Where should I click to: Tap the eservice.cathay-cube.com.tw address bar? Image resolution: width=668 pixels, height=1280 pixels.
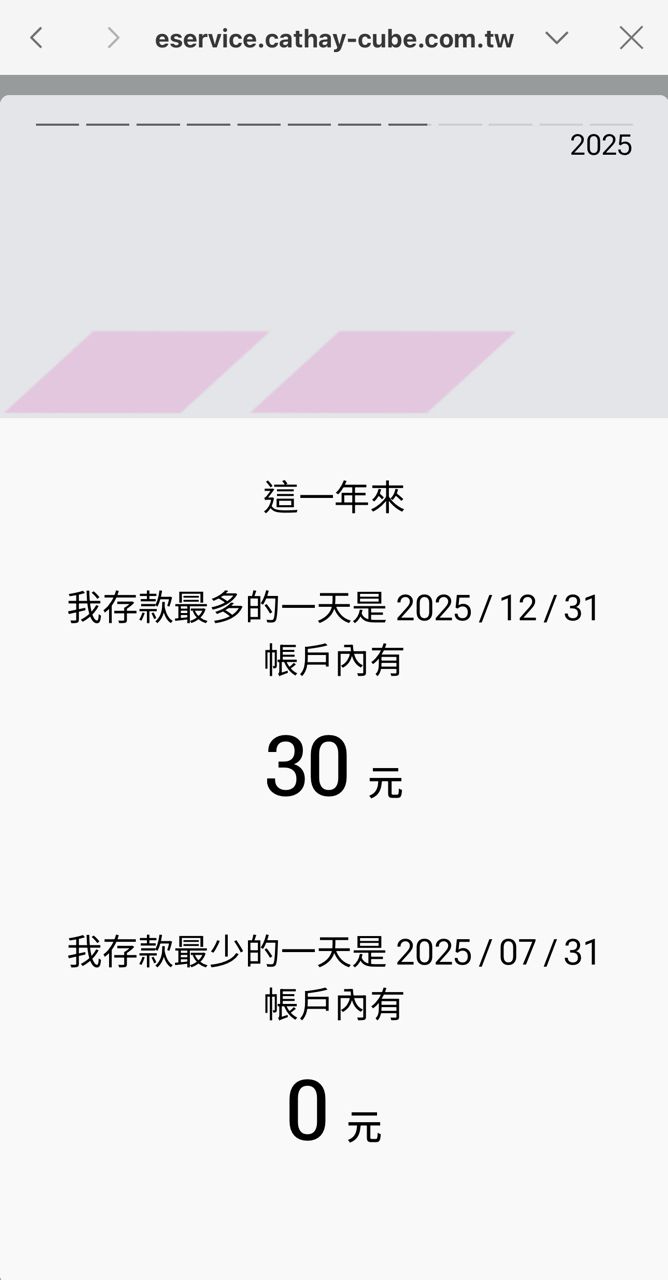point(334,39)
